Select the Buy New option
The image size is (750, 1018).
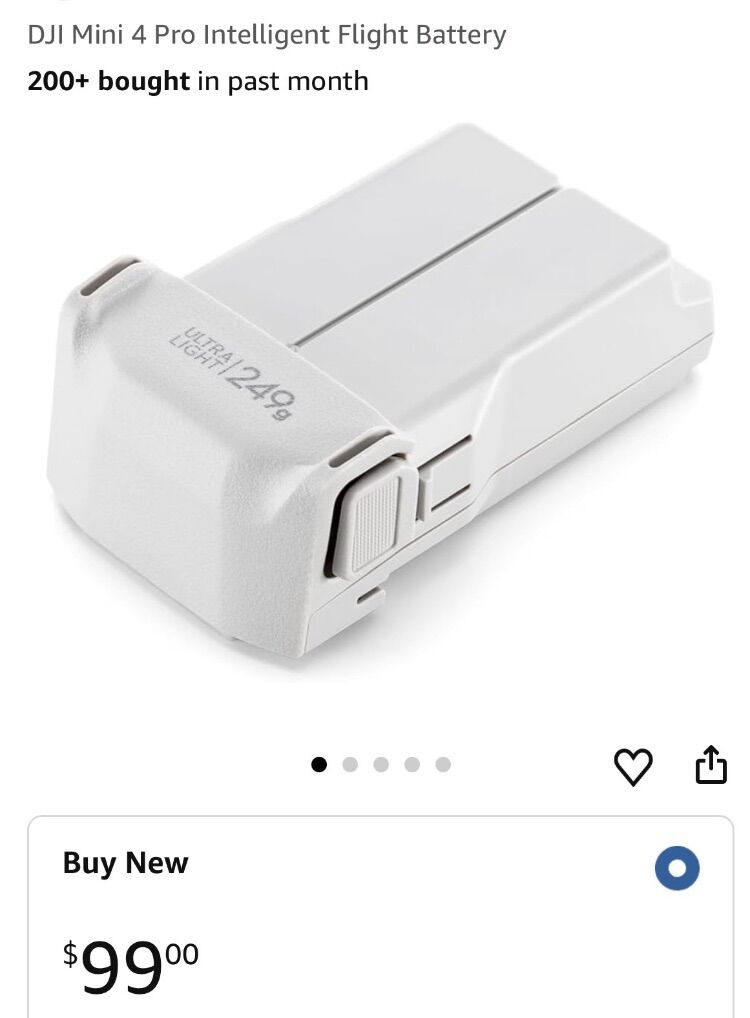pyautogui.click(x=677, y=868)
